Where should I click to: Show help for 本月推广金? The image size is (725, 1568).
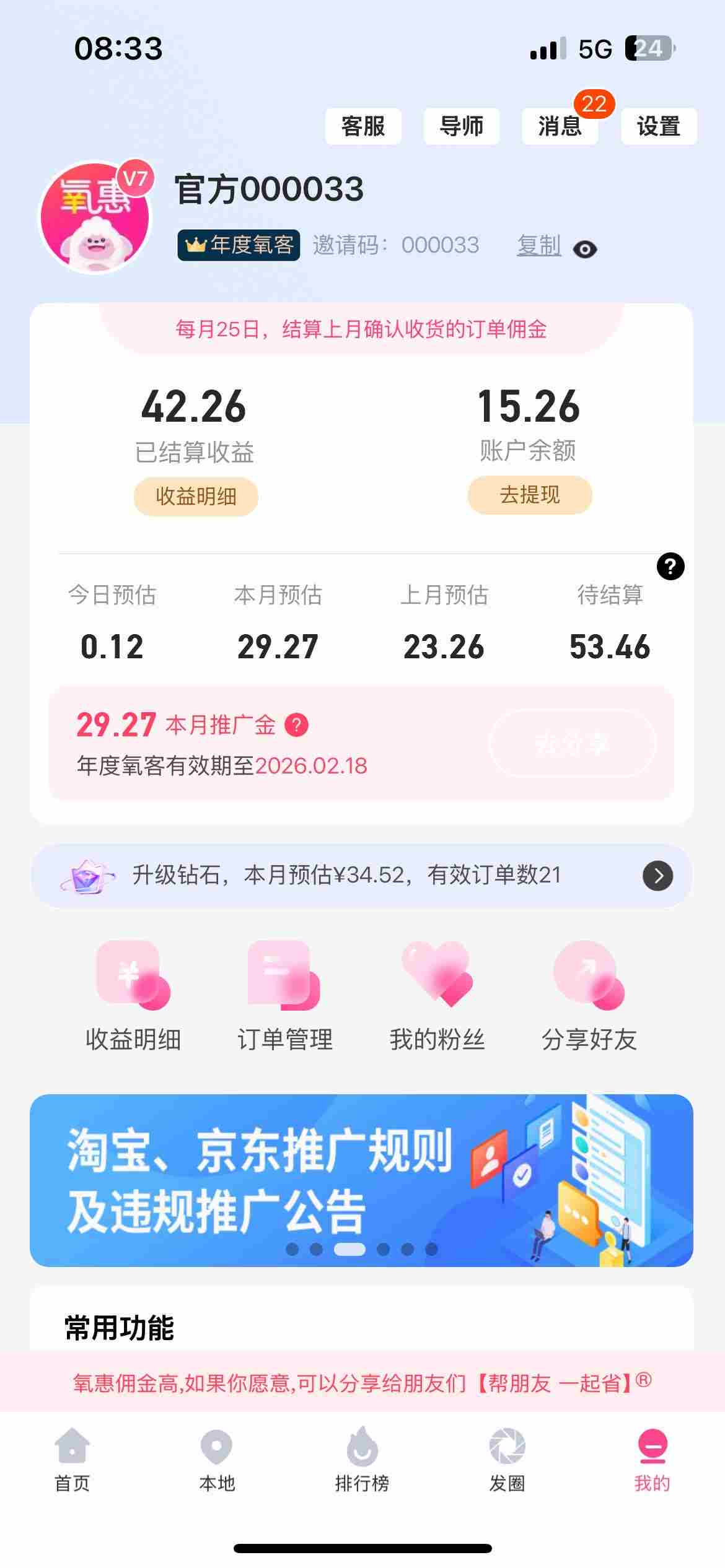[296, 725]
